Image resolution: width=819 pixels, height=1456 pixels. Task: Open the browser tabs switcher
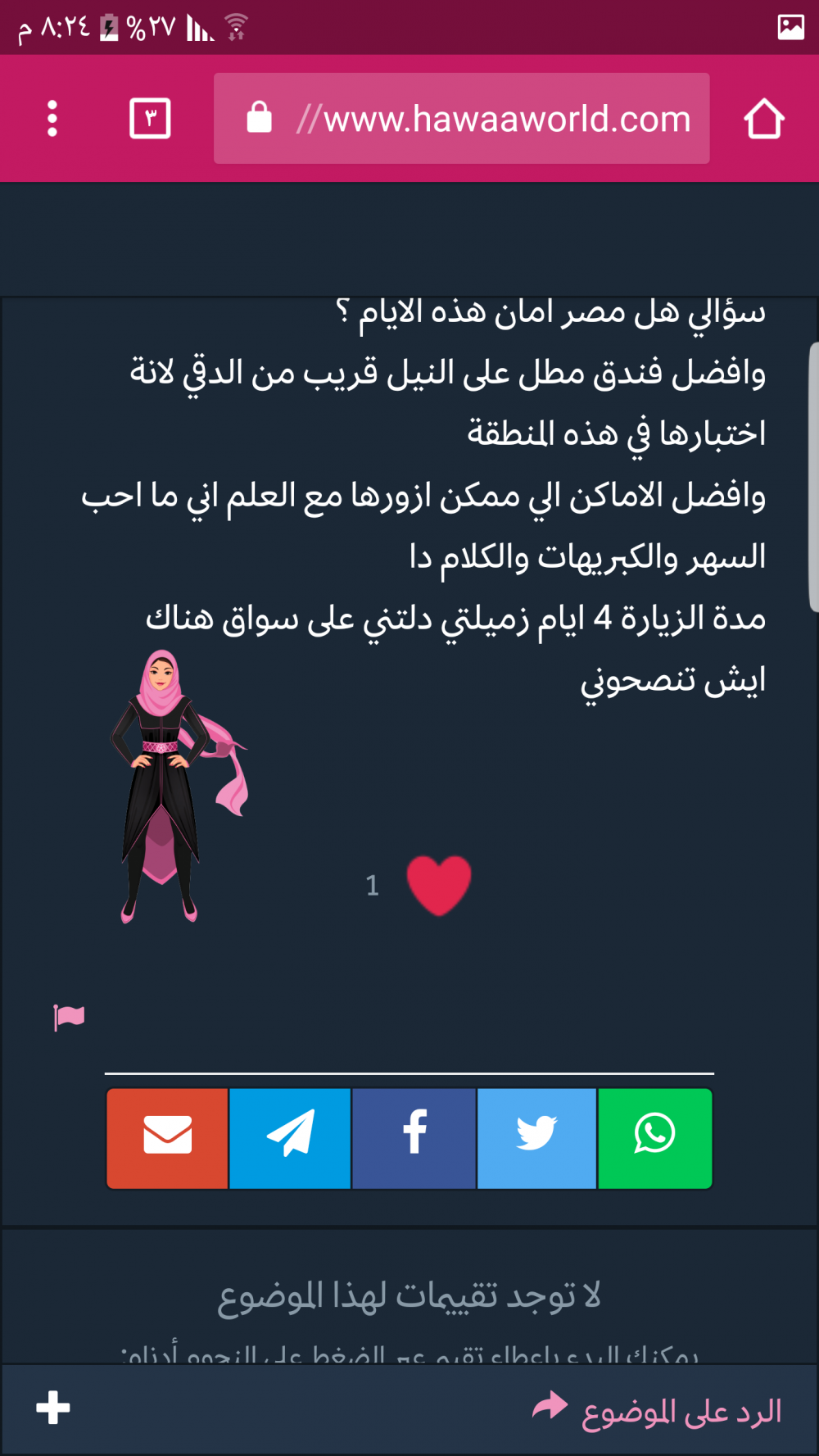150,119
